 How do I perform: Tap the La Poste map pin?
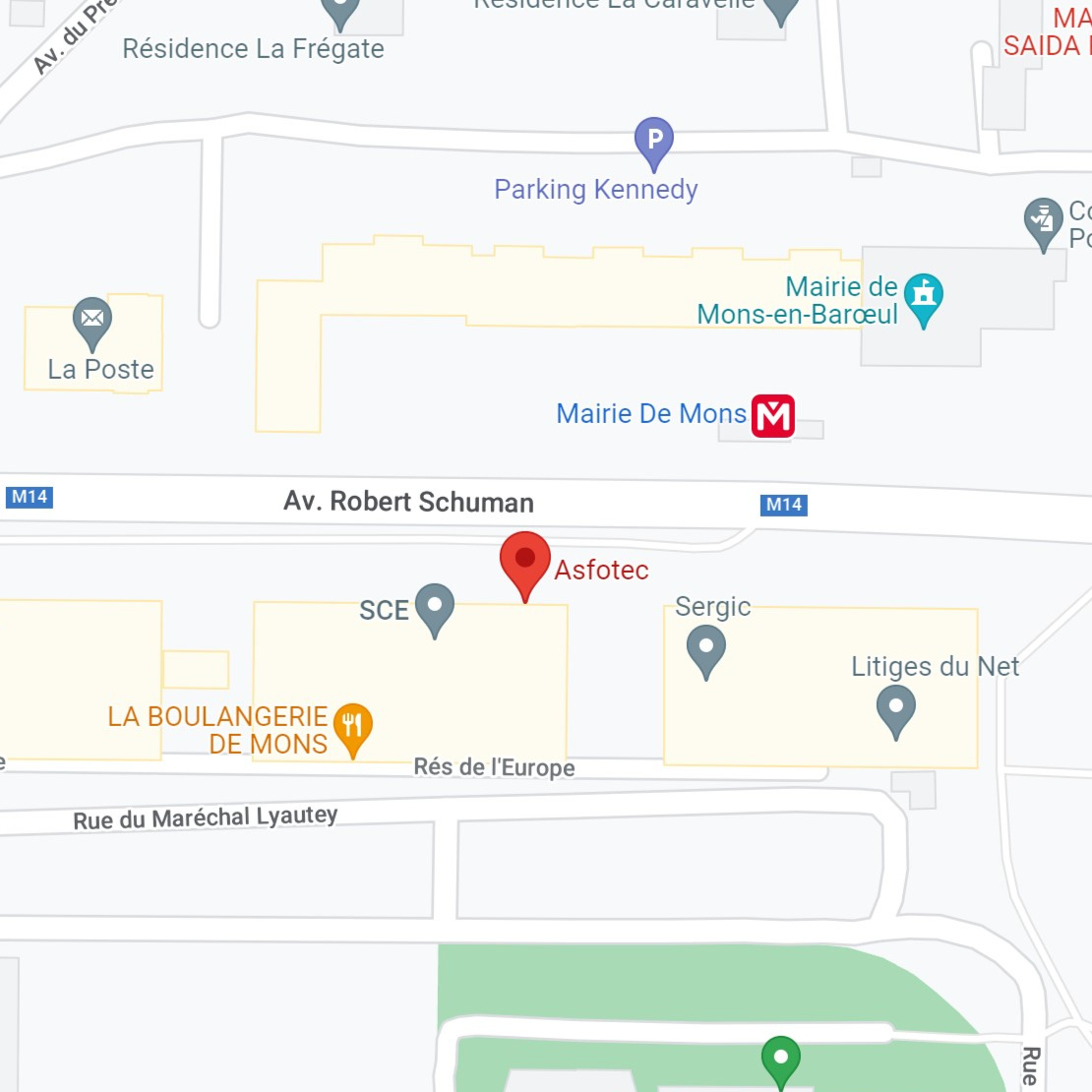pos(92,319)
